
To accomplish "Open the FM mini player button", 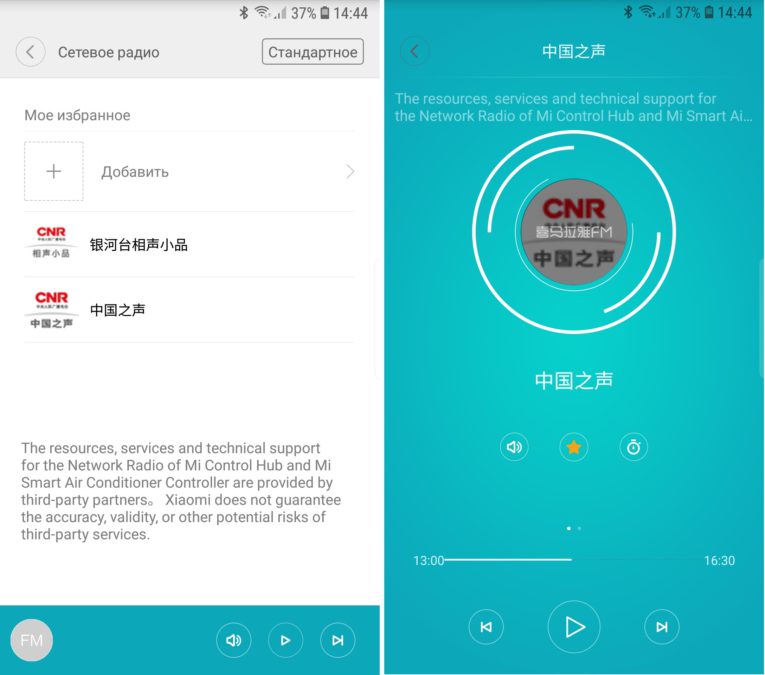I will (31, 640).
